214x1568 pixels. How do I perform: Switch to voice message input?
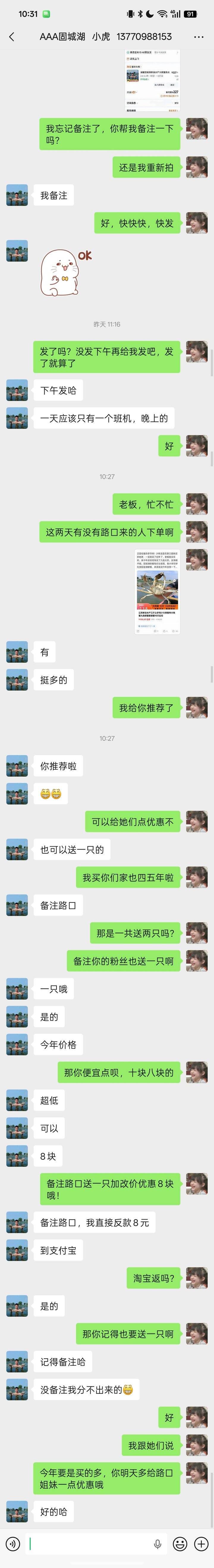coord(13,1543)
